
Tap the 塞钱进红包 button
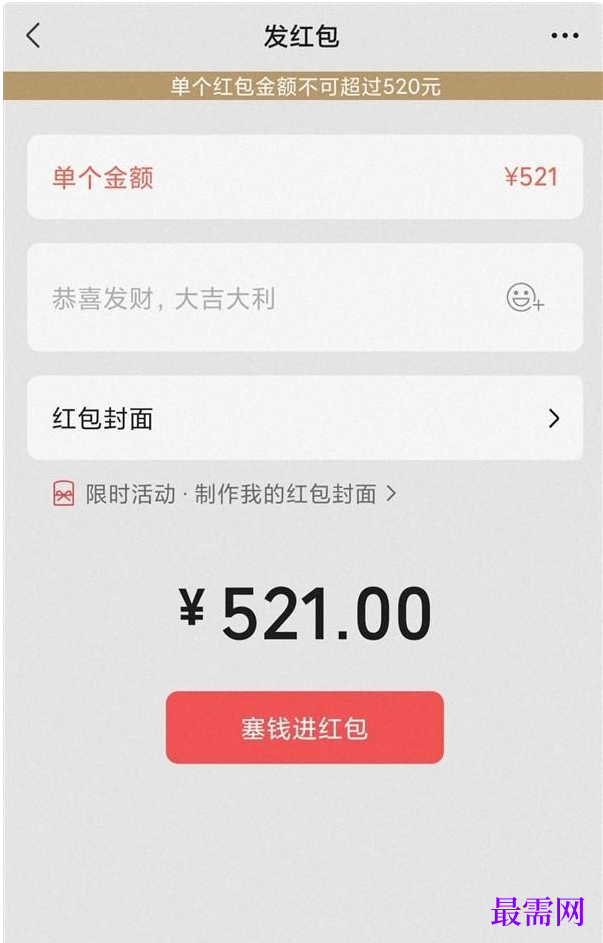point(304,728)
